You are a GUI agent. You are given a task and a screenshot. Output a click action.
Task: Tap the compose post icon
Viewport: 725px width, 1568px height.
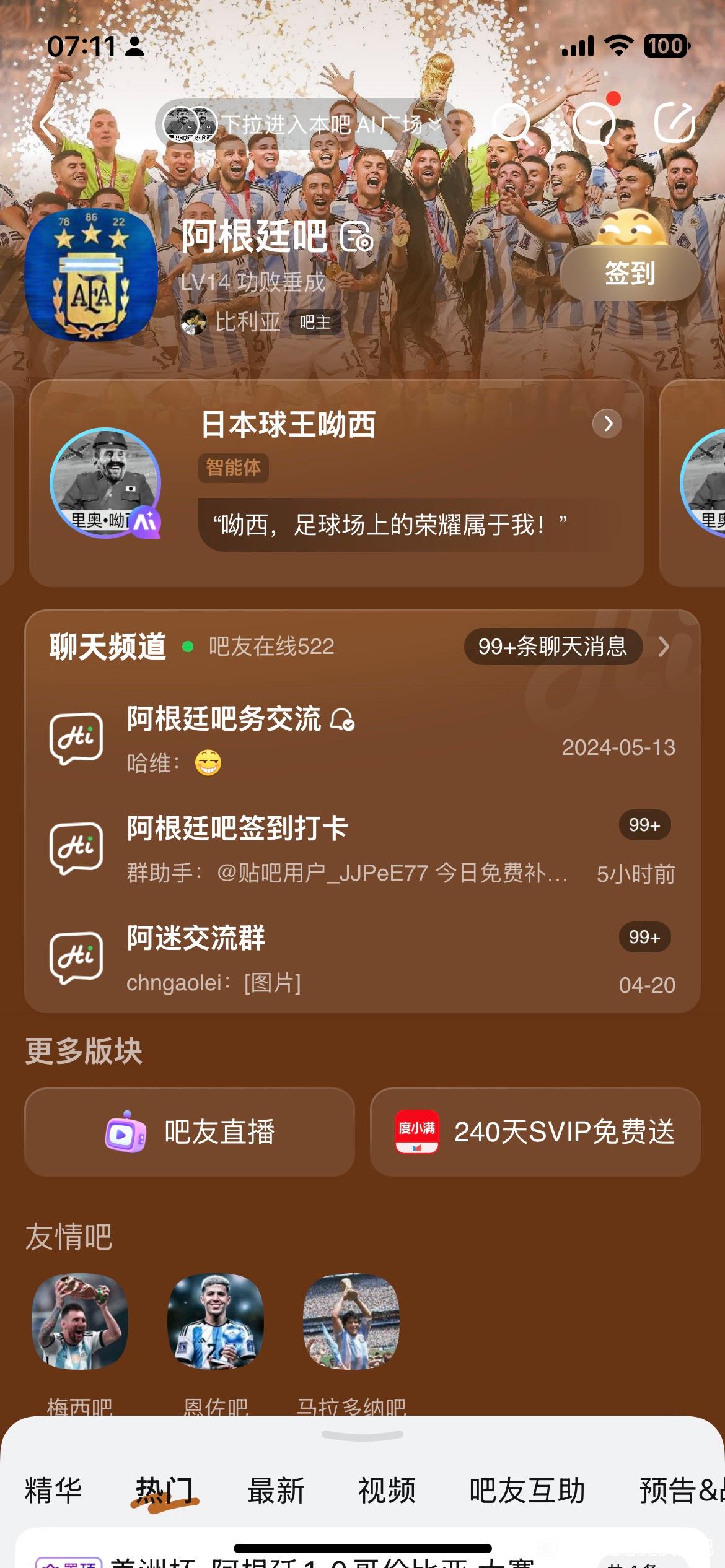click(674, 123)
